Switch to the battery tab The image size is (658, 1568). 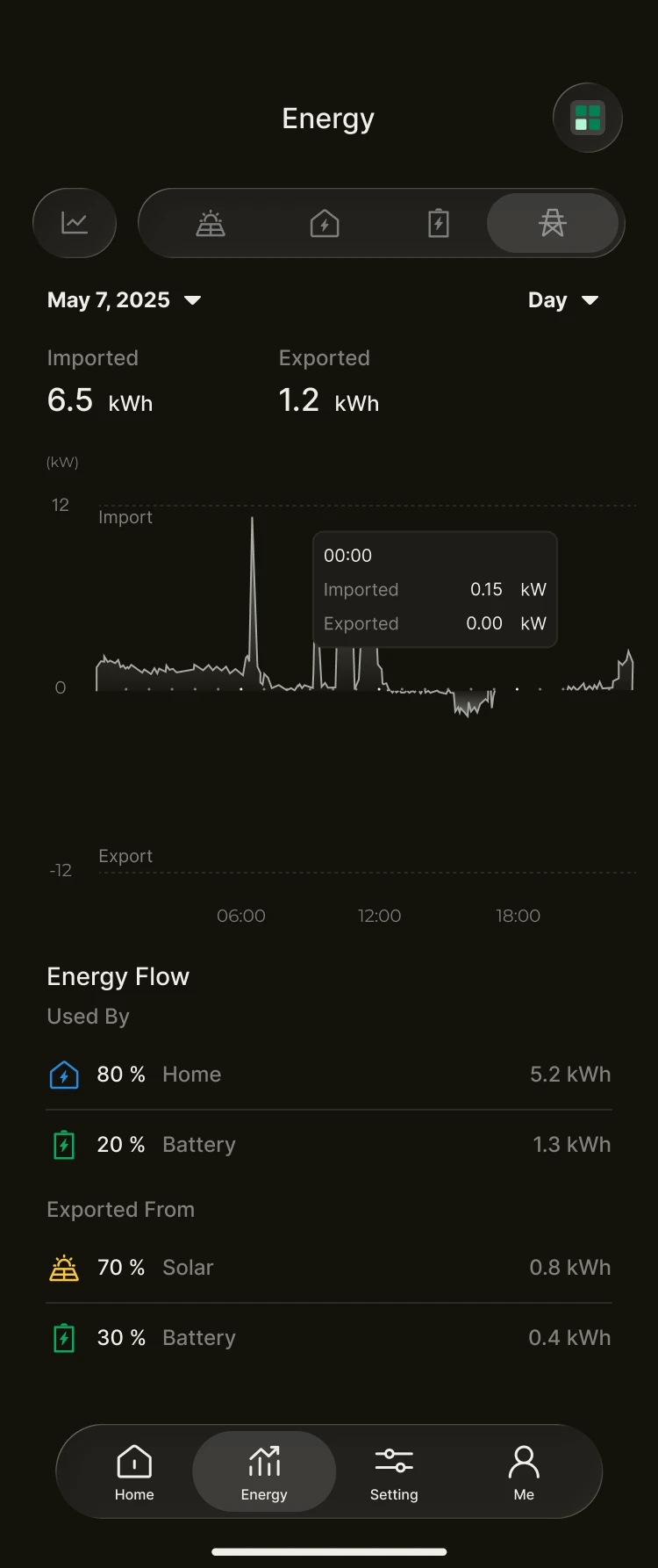(439, 224)
